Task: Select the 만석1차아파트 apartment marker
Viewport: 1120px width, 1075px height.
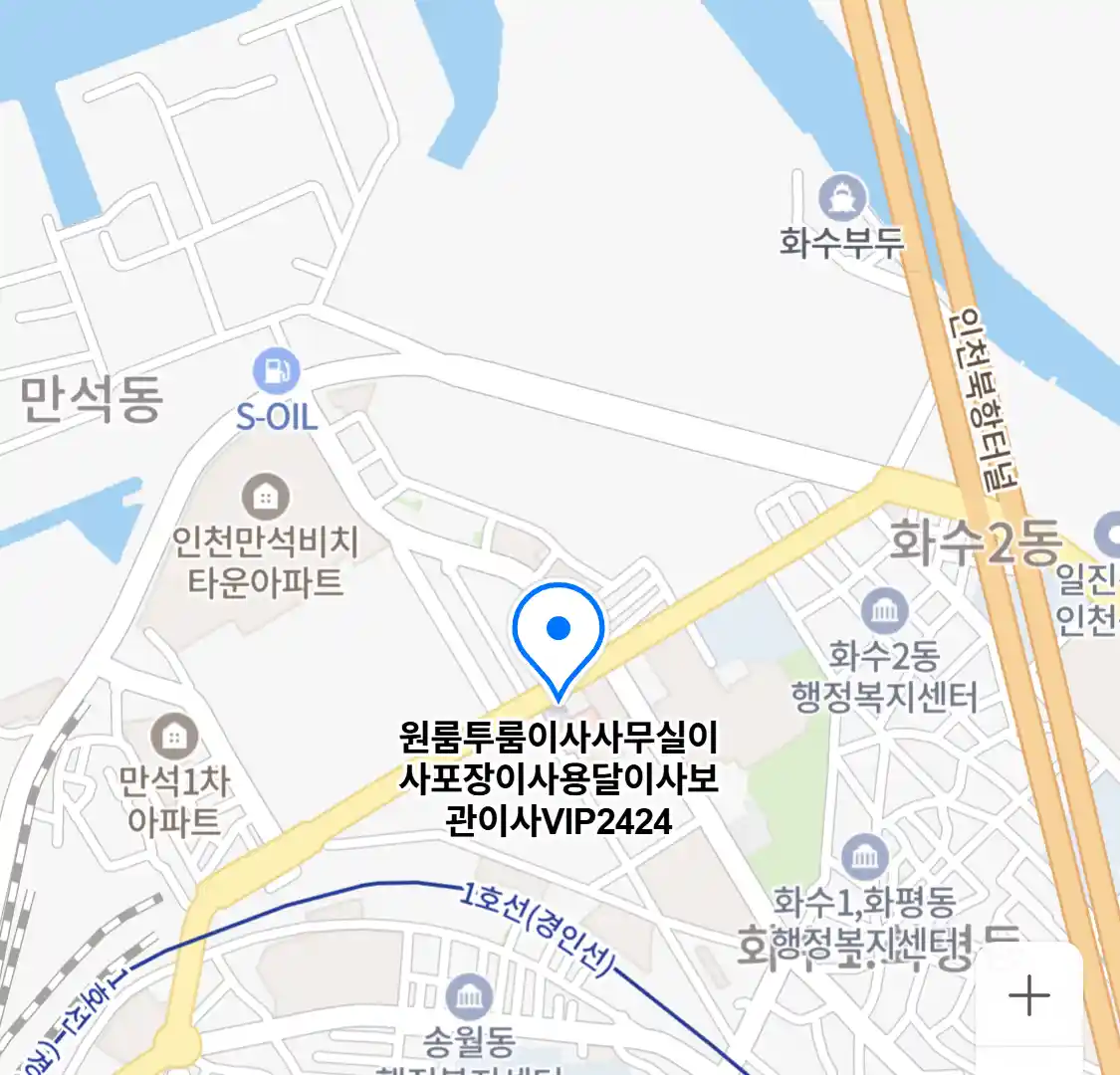Action: (x=174, y=738)
